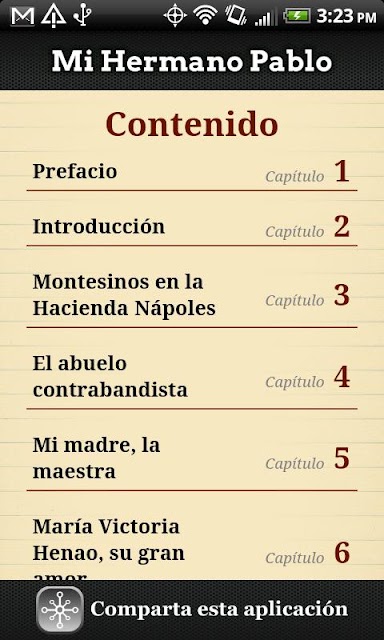
Task: Open the Prefacio chapter
Action: [192, 171]
